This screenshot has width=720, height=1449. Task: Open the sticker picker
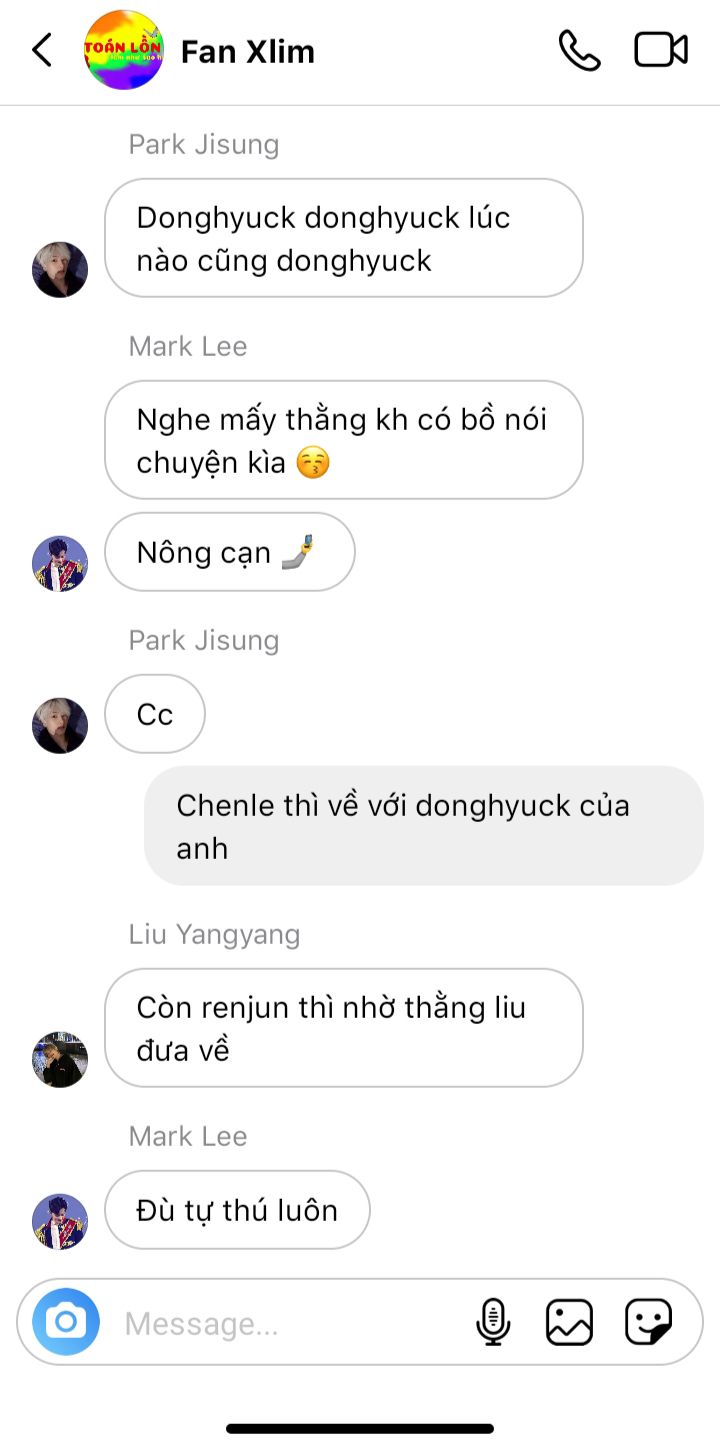point(648,1322)
